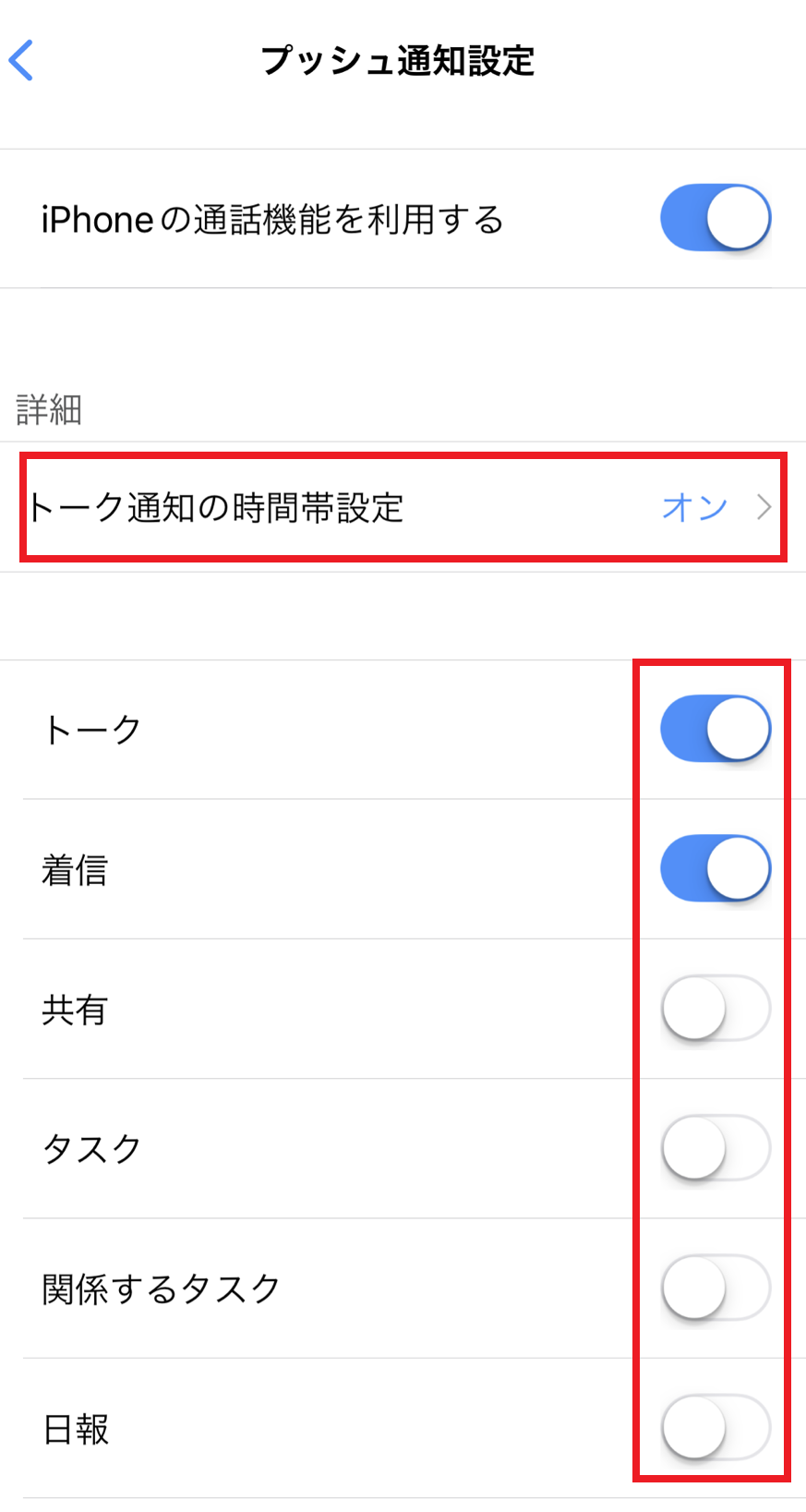
Task: Disable トーク push notifications
Action: (x=716, y=730)
